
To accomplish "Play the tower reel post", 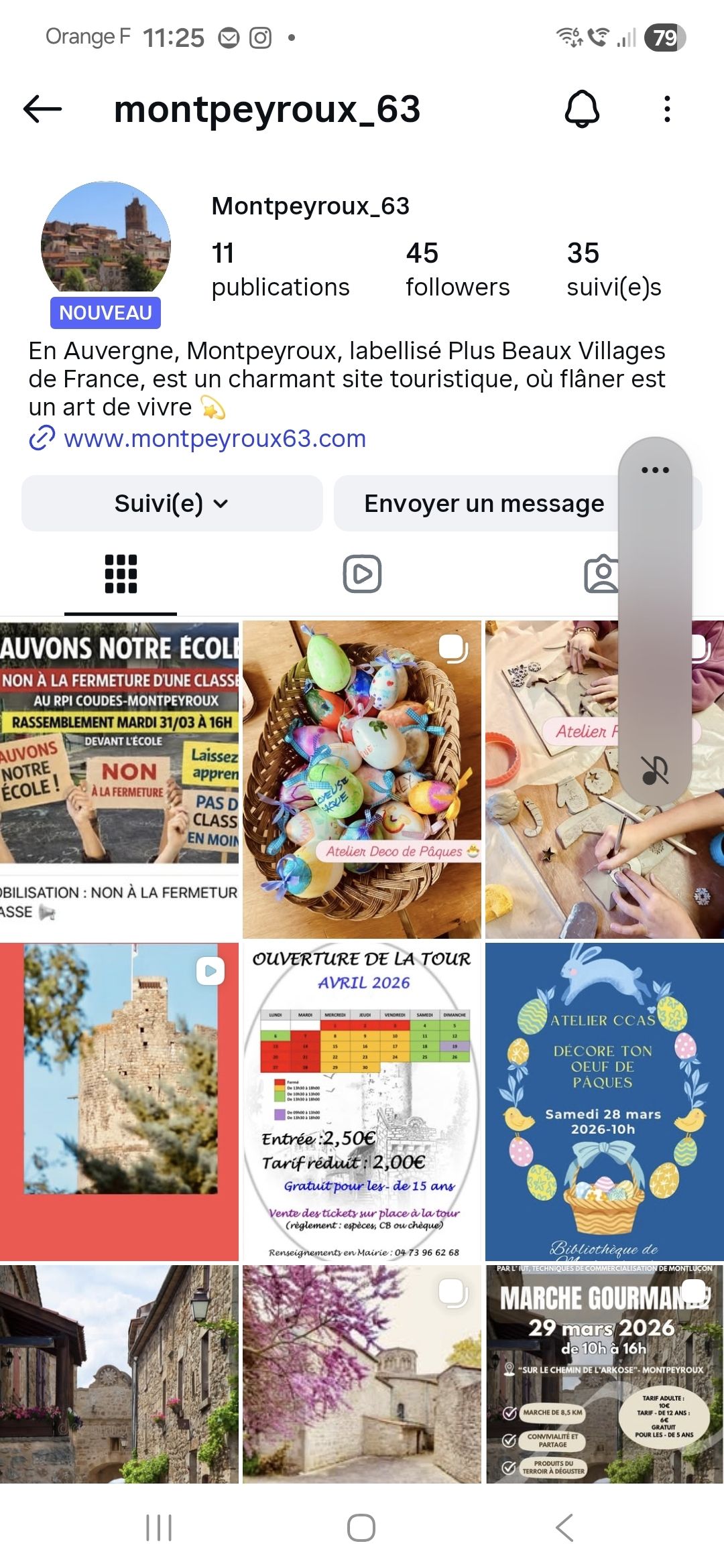I will point(119,1102).
